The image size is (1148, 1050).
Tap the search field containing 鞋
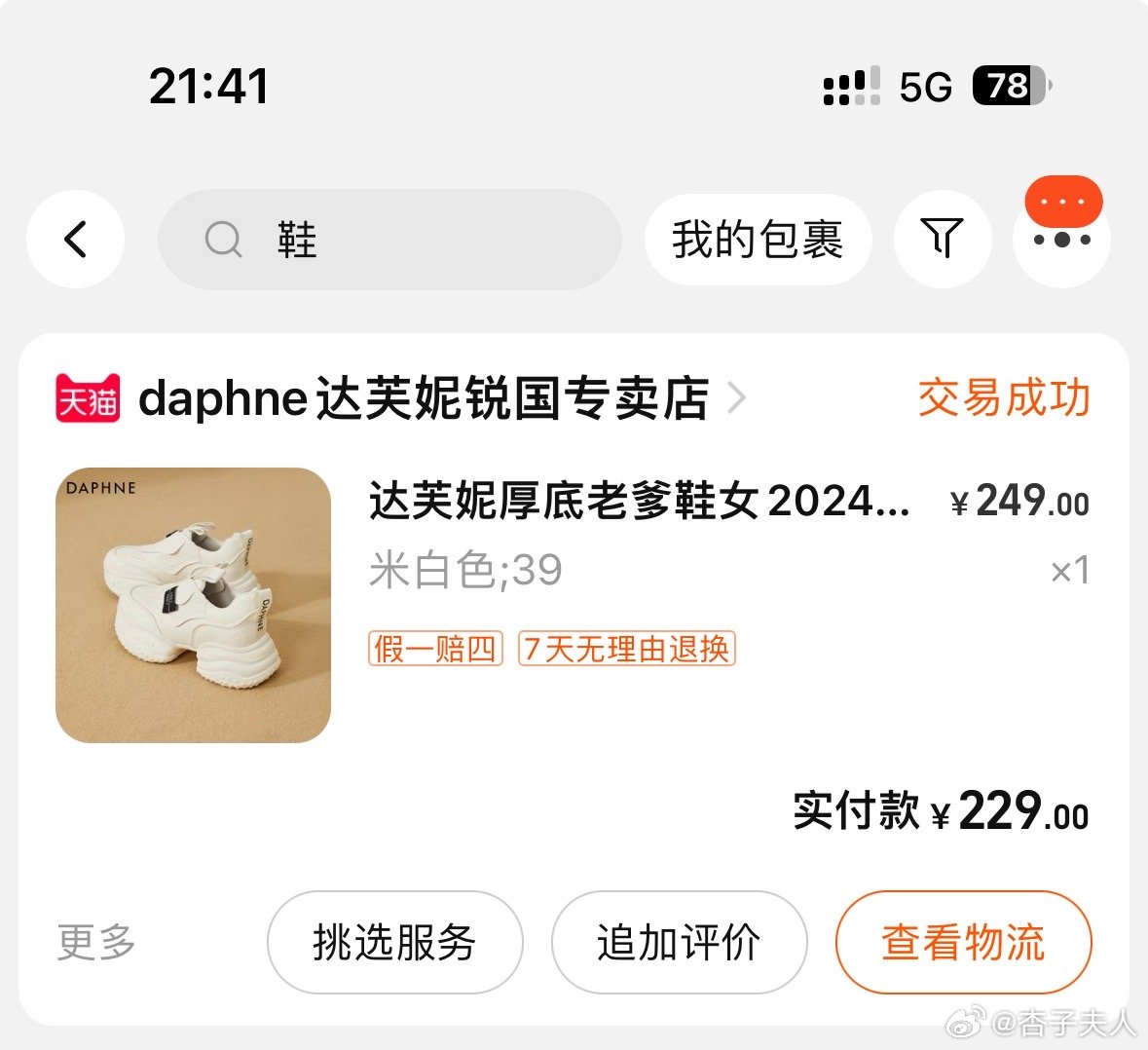click(x=389, y=240)
